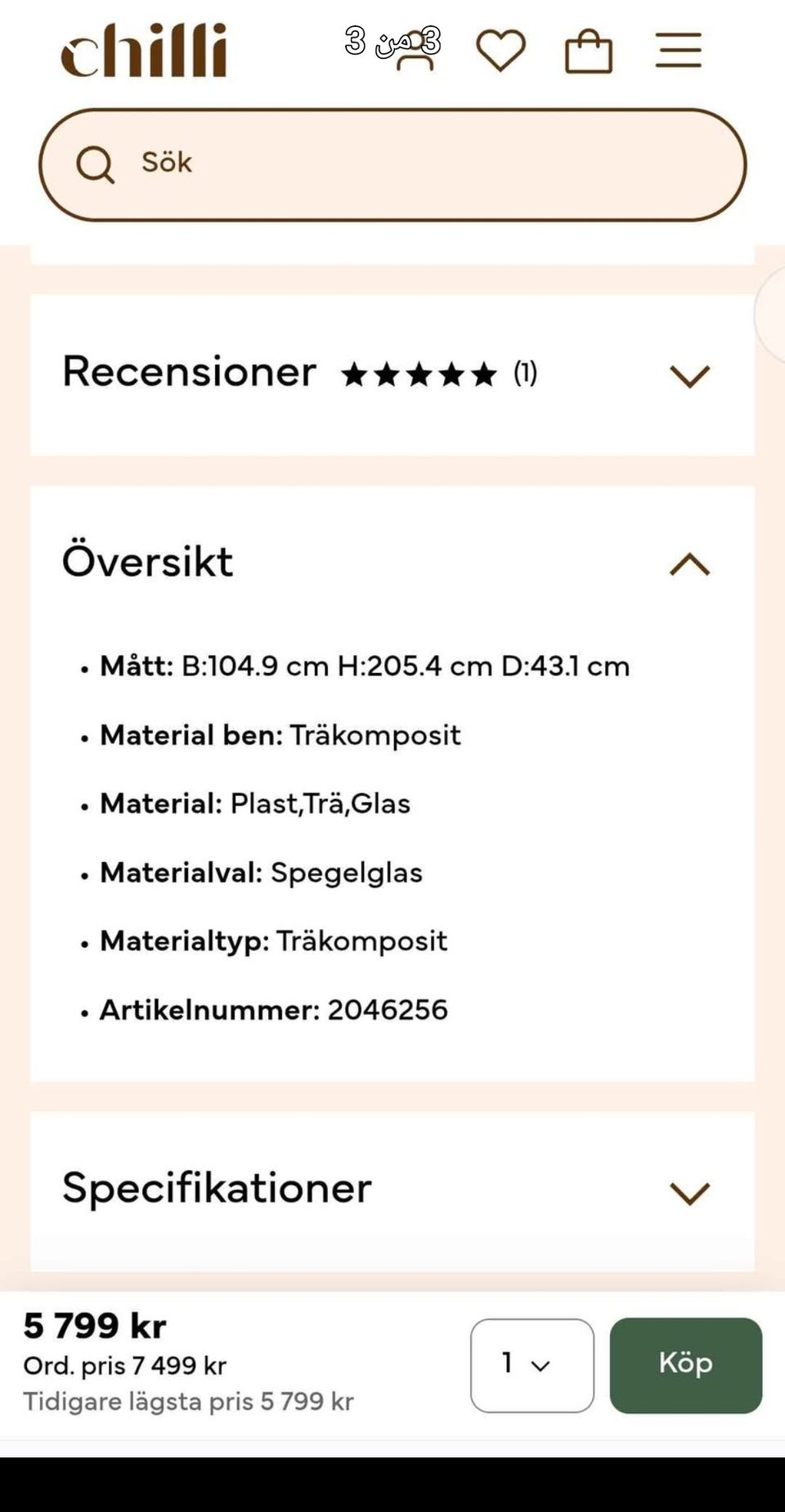The height and width of the screenshot is (1512, 785).
Task: Collapse the Översikt section
Action: click(691, 563)
